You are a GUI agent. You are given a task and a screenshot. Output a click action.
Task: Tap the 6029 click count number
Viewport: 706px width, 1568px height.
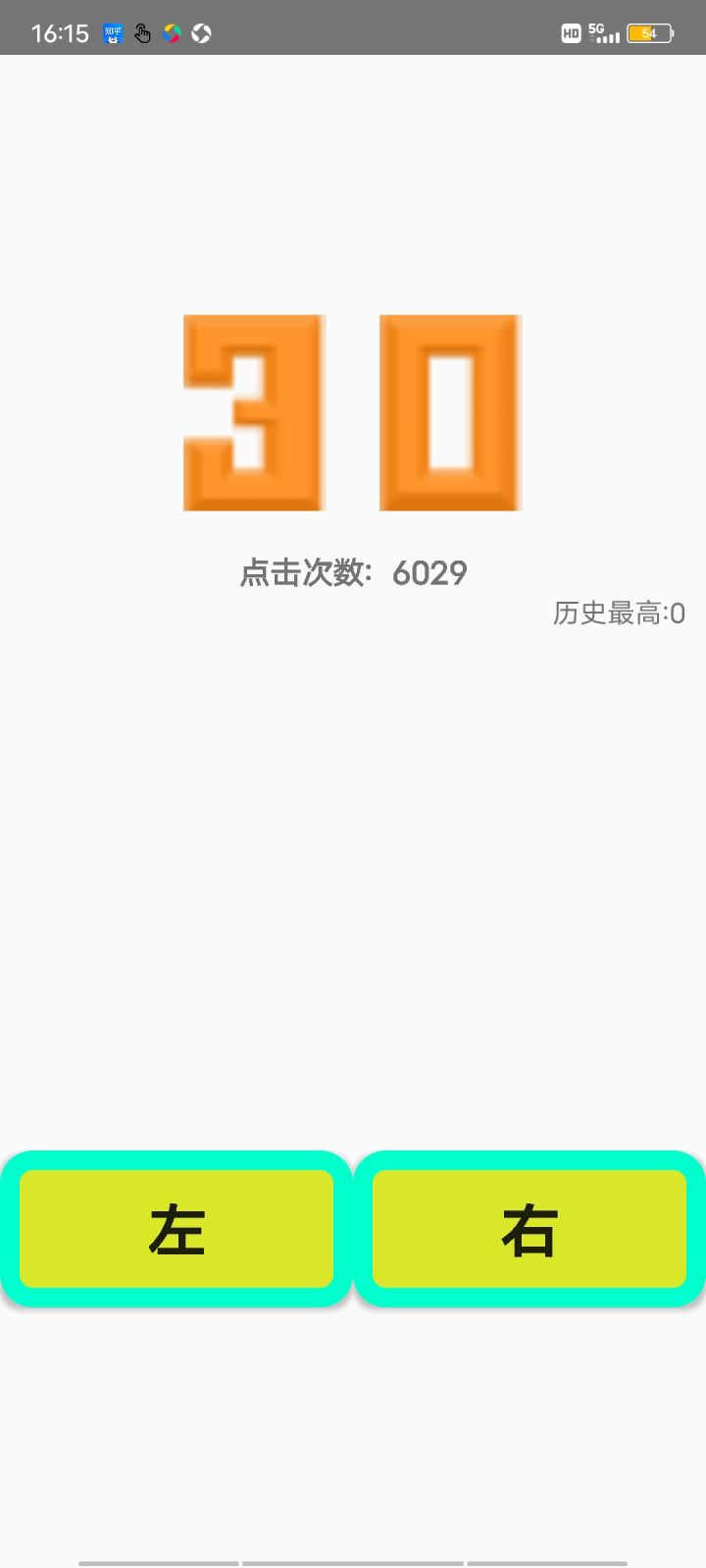pyautogui.click(x=429, y=572)
